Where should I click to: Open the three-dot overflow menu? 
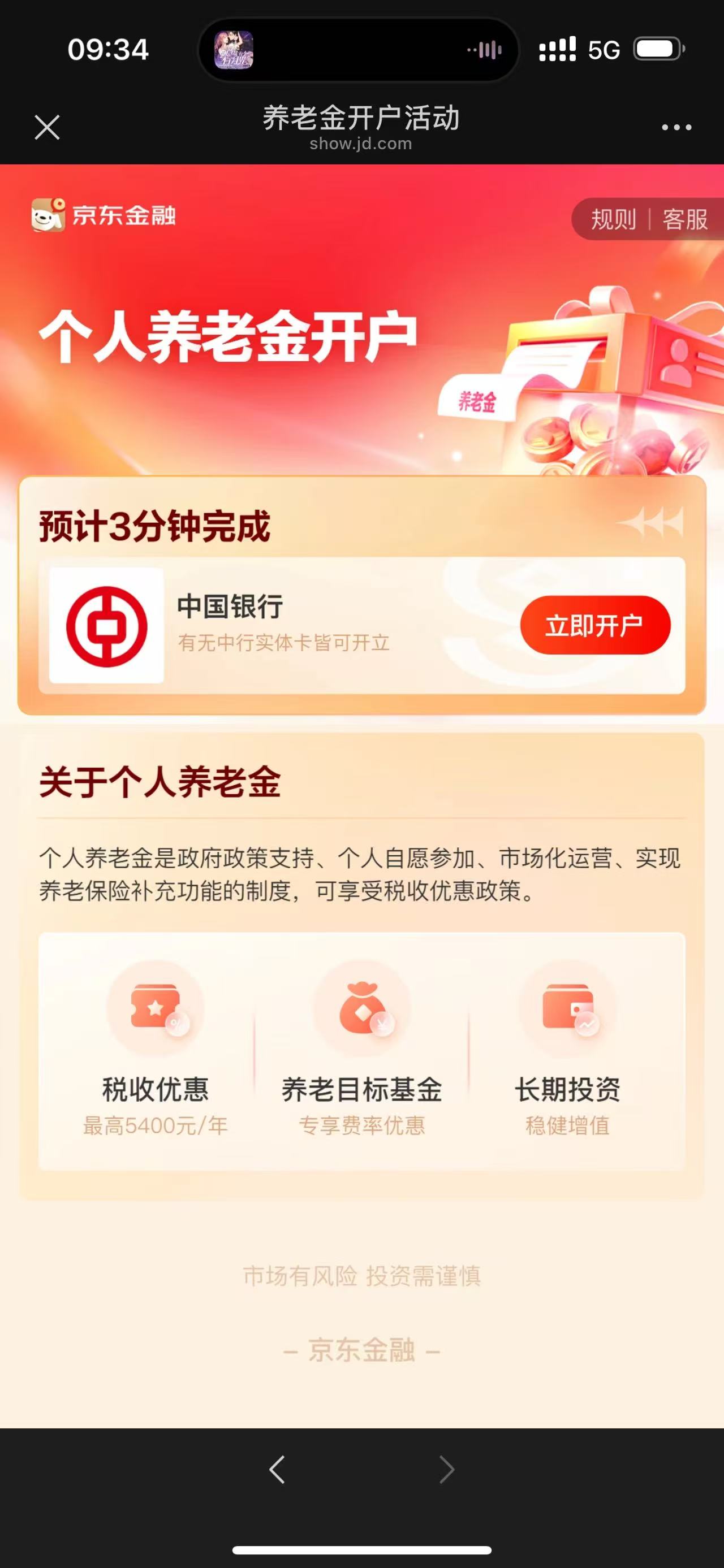[x=676, y=127]
